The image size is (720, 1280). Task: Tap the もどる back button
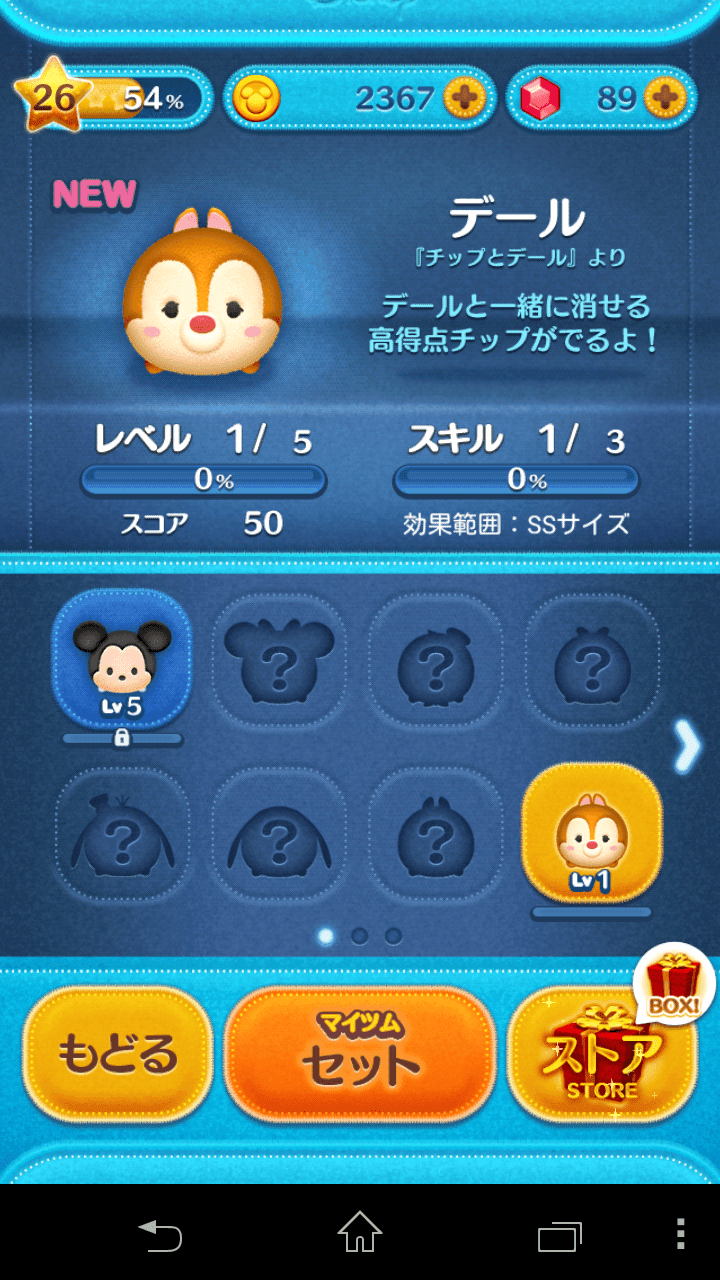[x=118, y=1053]
